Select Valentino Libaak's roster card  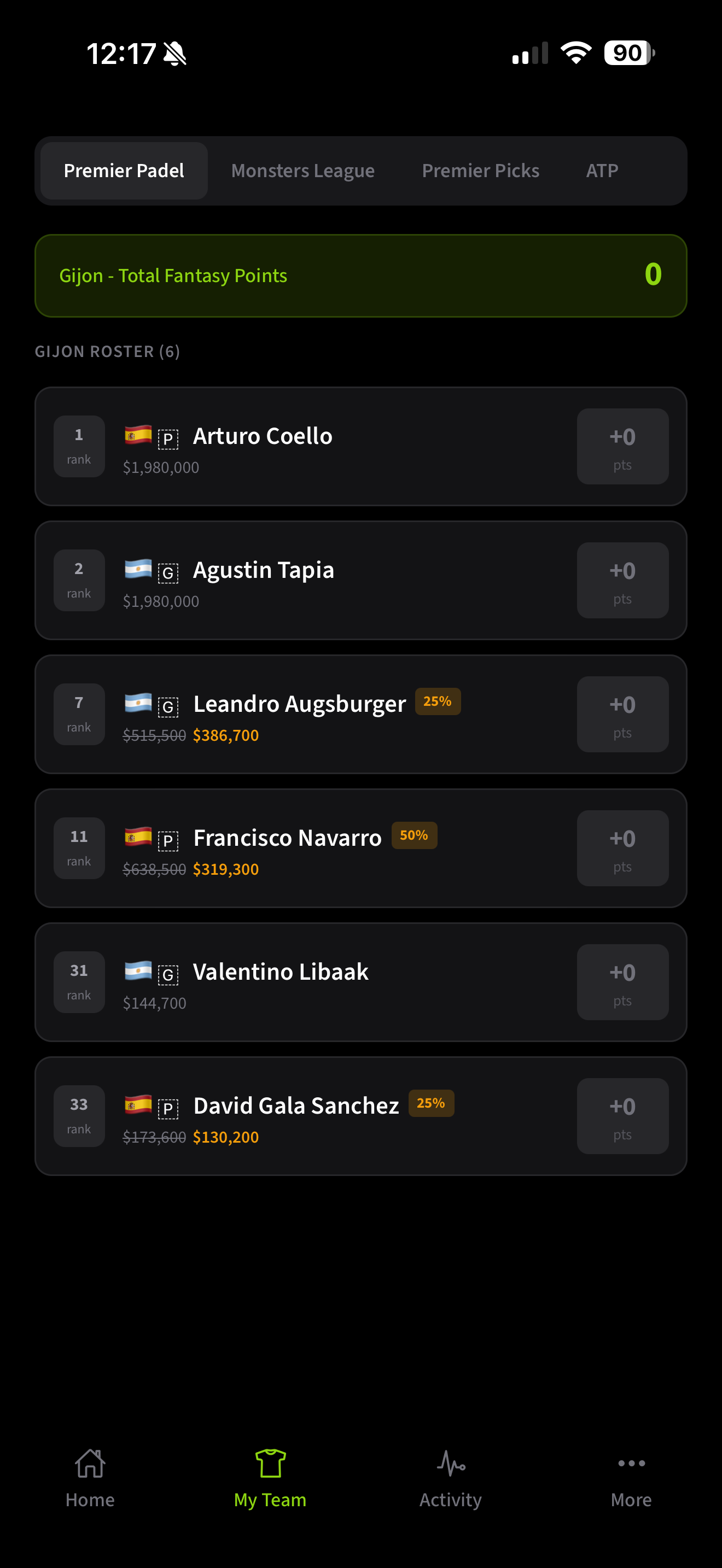(361, 982)
